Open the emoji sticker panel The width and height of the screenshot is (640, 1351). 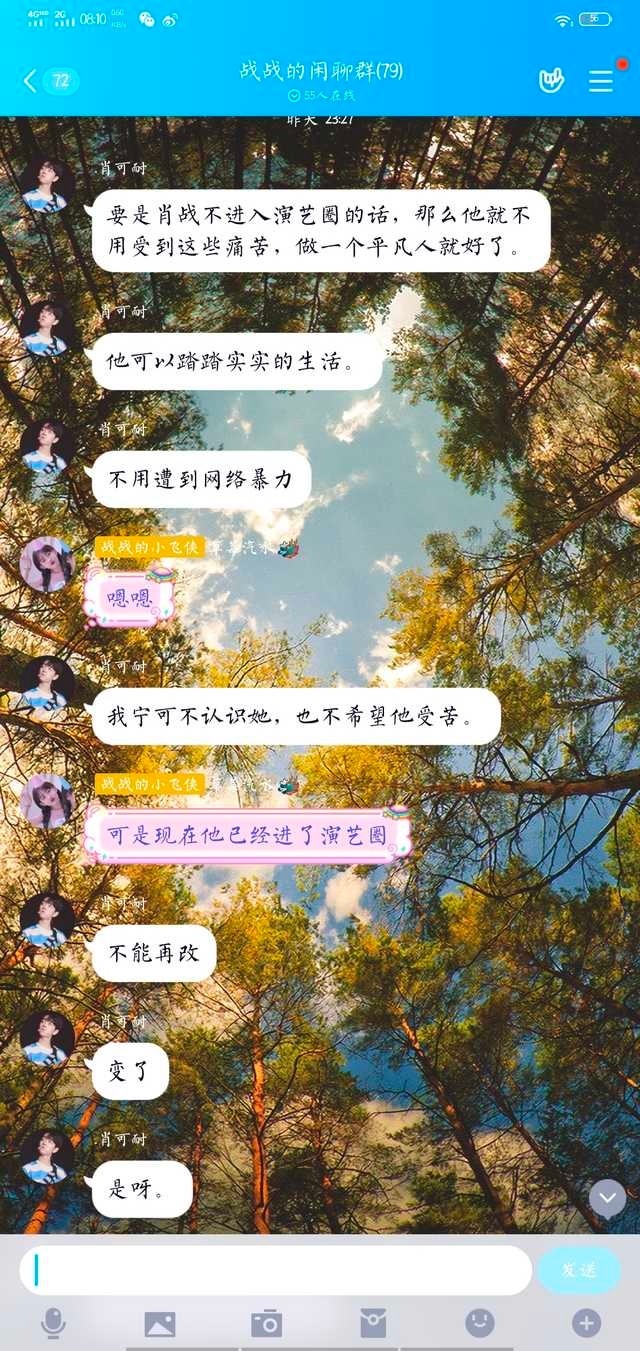(480, 1324)
